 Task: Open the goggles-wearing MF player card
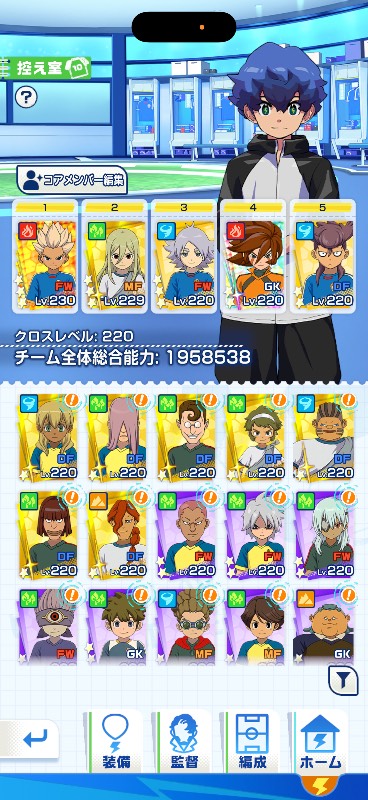pyautogui.click(x=185, y=627)
